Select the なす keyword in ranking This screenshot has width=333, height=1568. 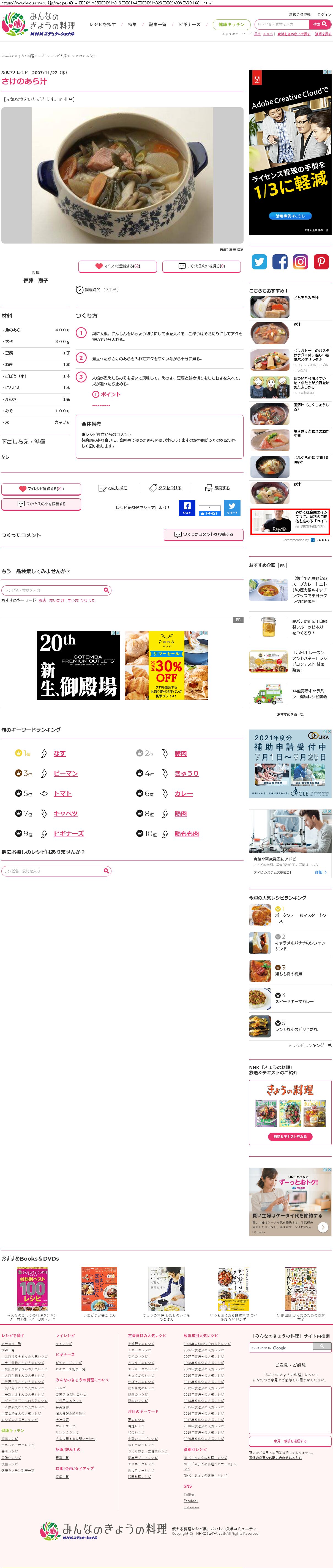59,753
